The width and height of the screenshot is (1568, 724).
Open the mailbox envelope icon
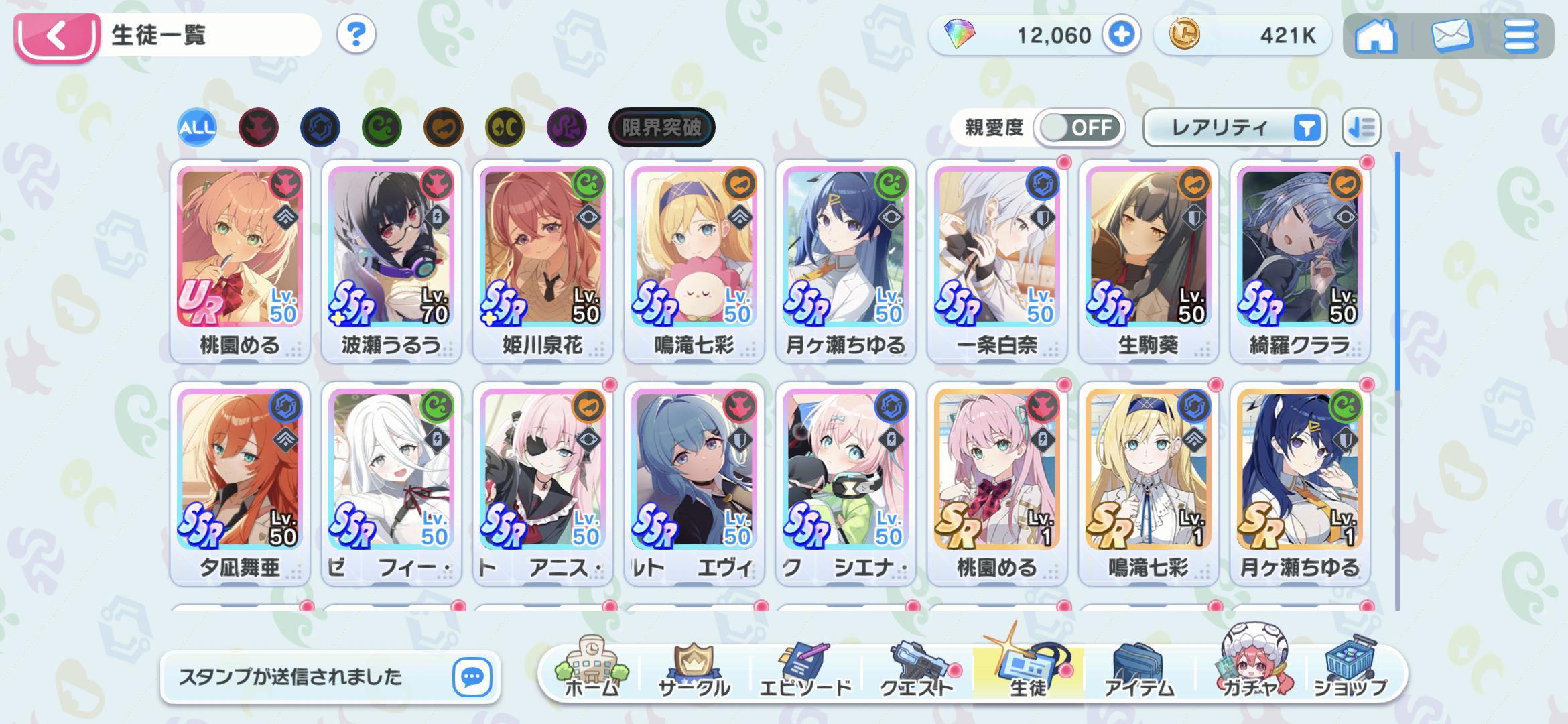pyautogui.click(x=1451, y=36)
